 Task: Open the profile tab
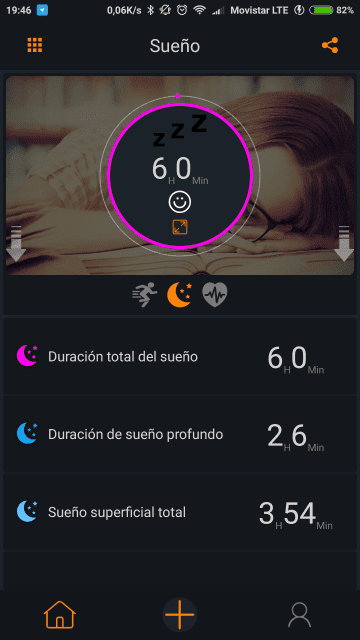(299, 614)
